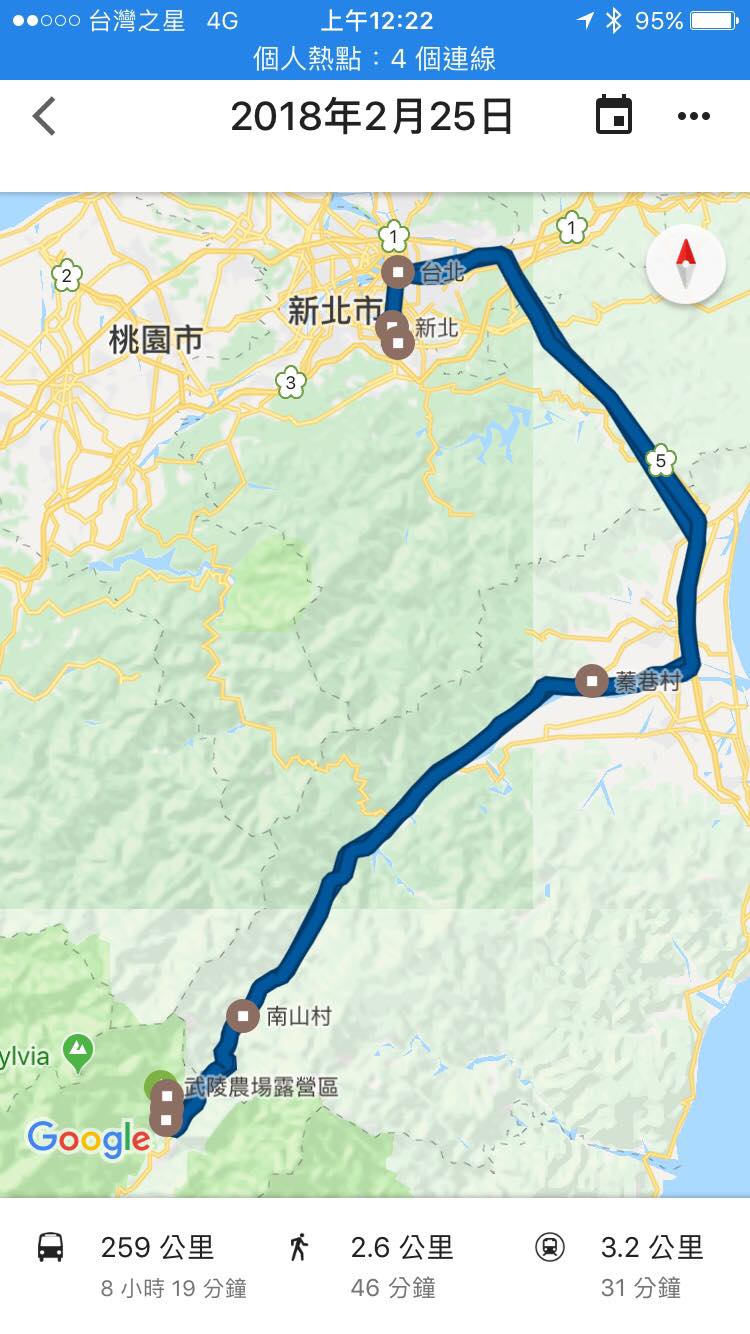Open the three-dot overflow menu
This screenshot has width=750, height=1334.
(x=693, y=116)
